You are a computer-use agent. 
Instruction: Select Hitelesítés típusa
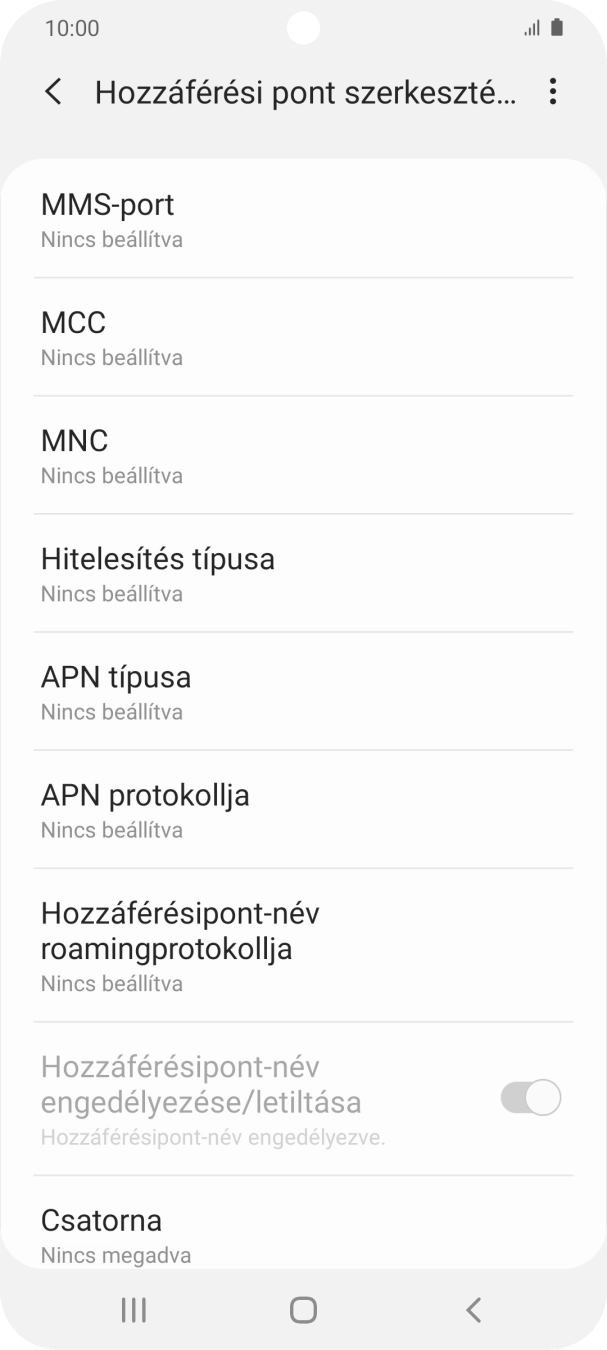pos(303,574)
